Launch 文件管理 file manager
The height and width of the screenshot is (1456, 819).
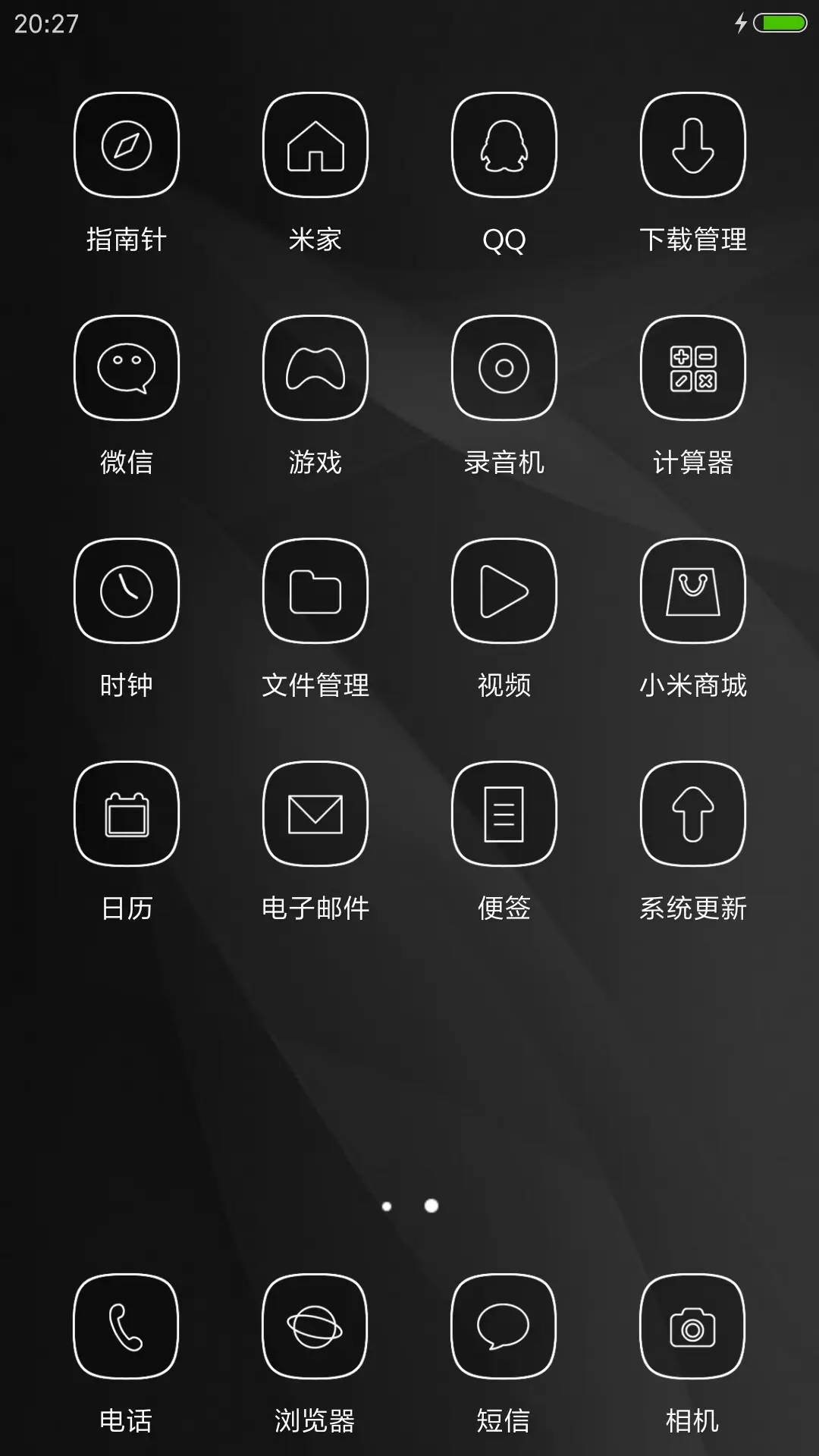[316, 592]
